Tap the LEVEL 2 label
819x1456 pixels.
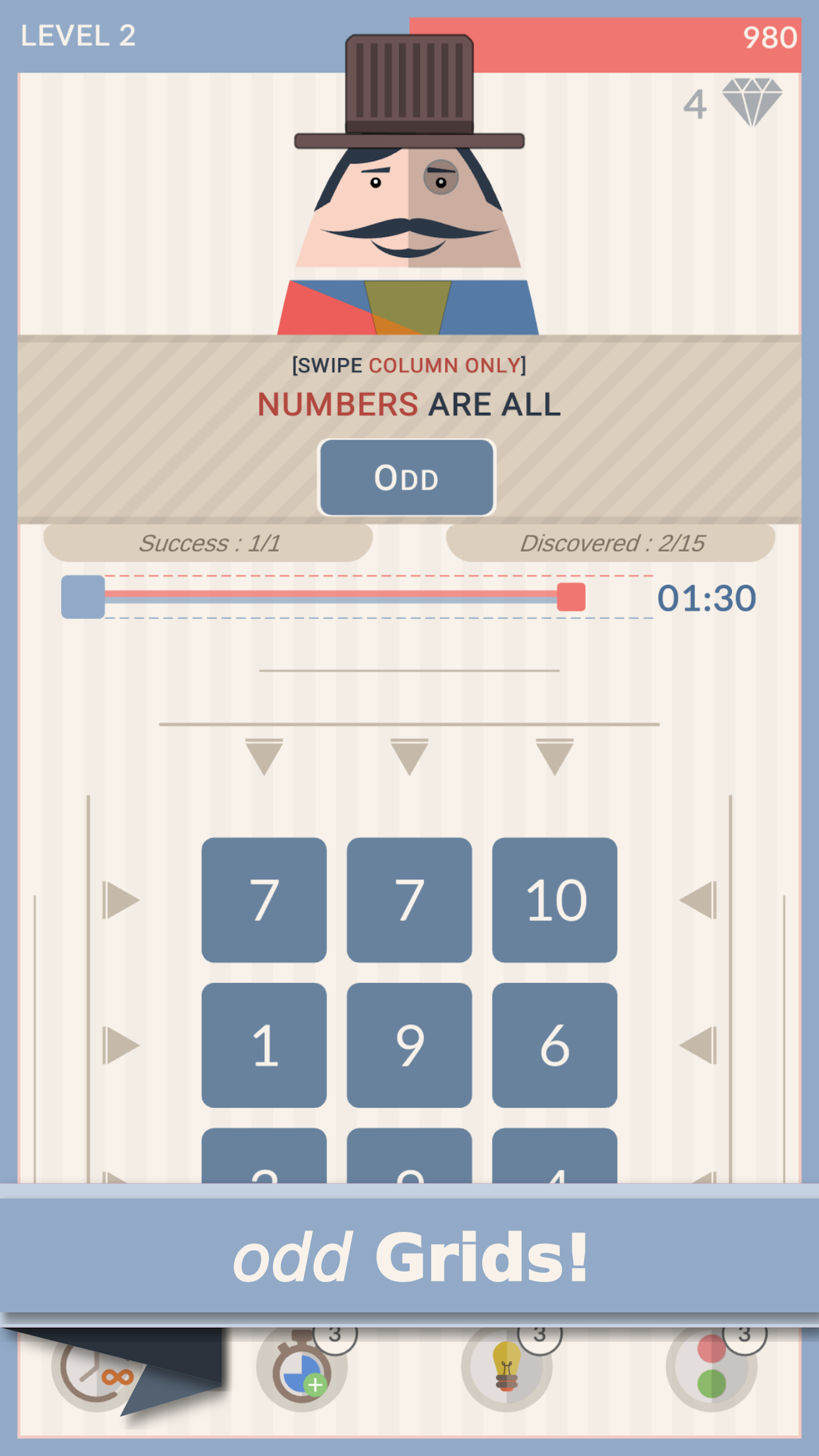point(79,36)
